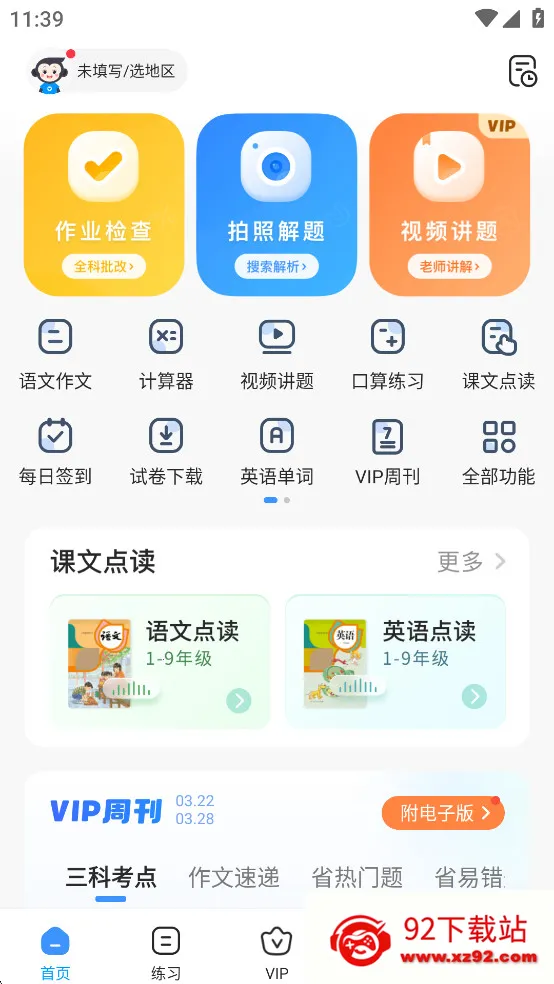The image size is (554, 984).
Task: Open the history icon at top right
Action: 523,71
